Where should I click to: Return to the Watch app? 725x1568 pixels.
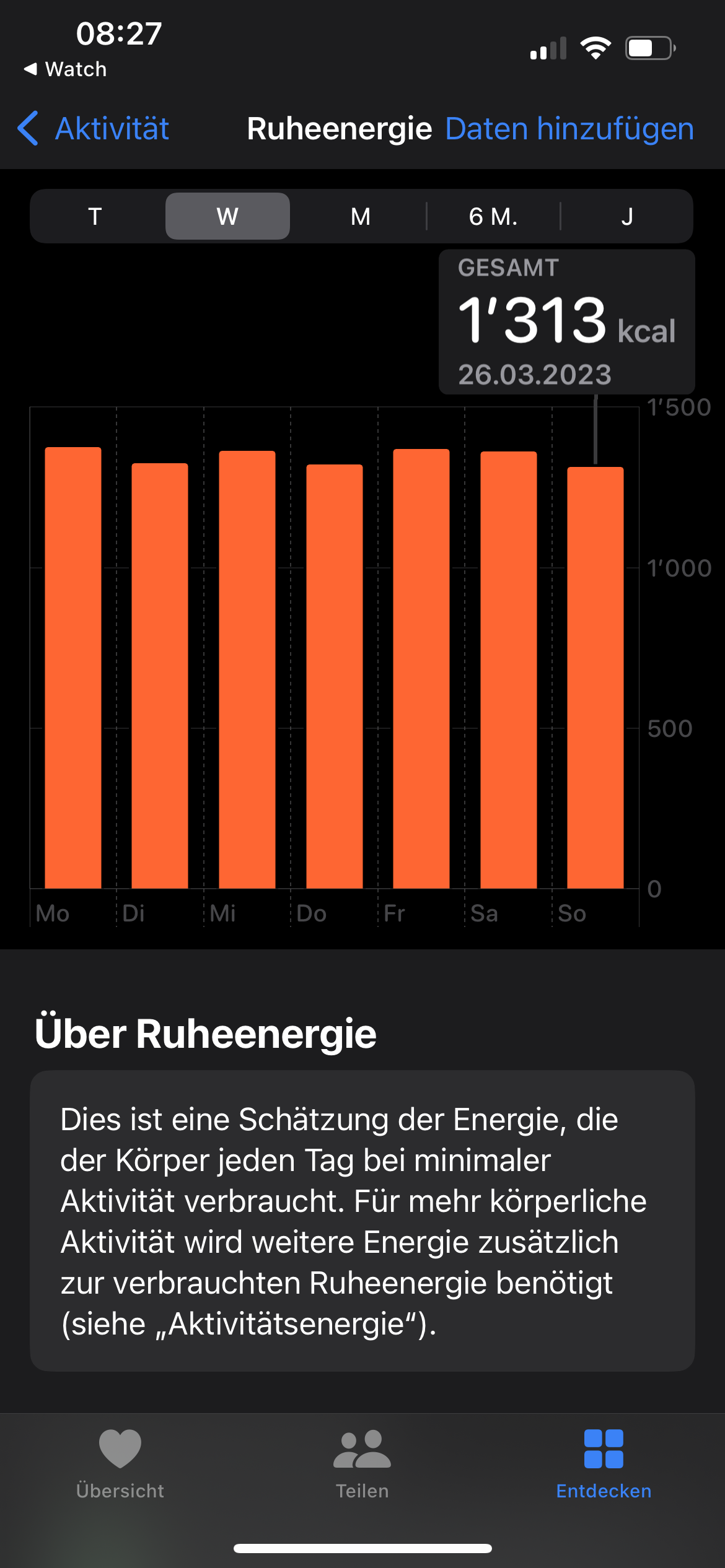[66, 69]
